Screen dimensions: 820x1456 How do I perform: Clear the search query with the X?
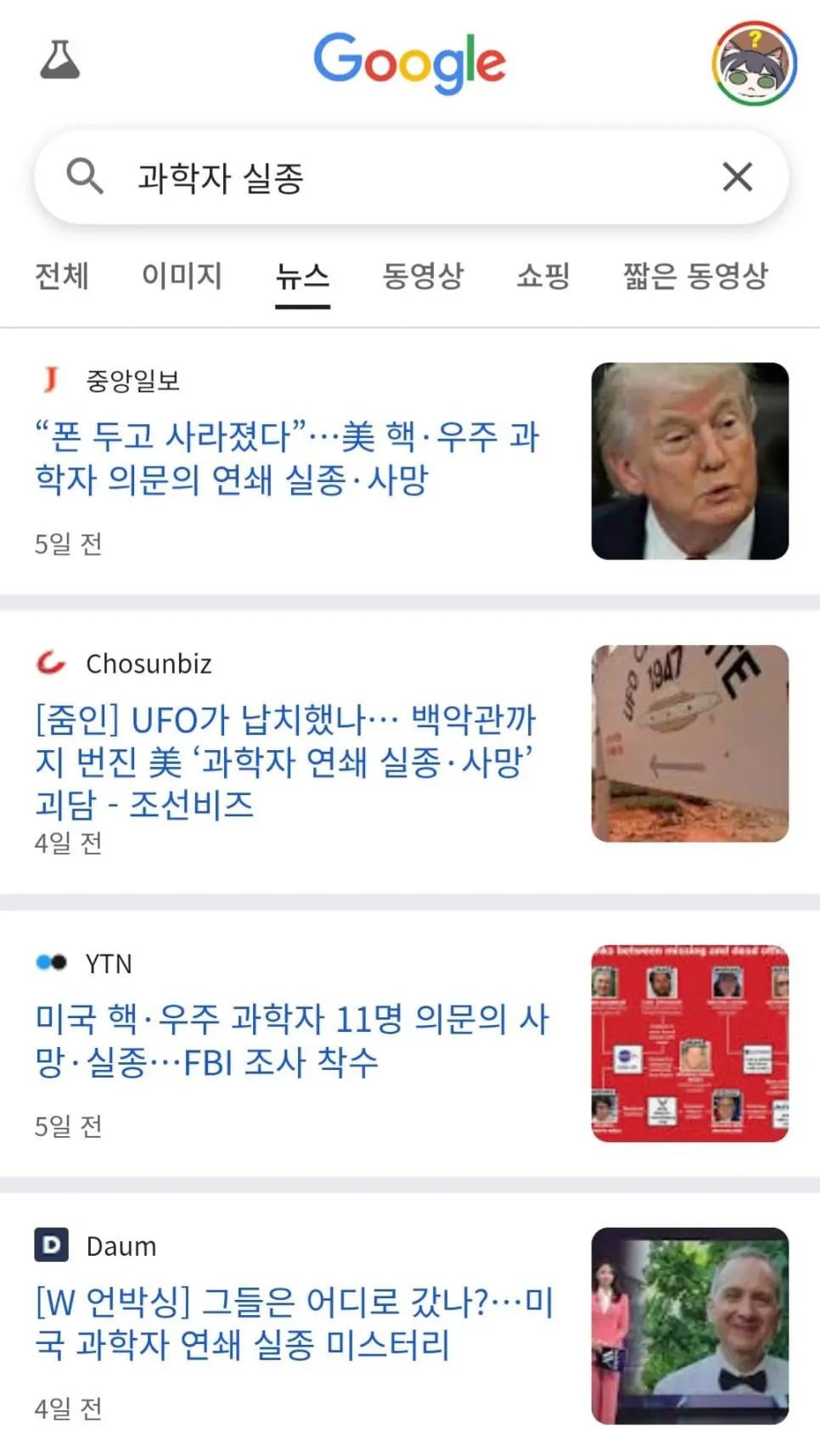pos(737,176)
